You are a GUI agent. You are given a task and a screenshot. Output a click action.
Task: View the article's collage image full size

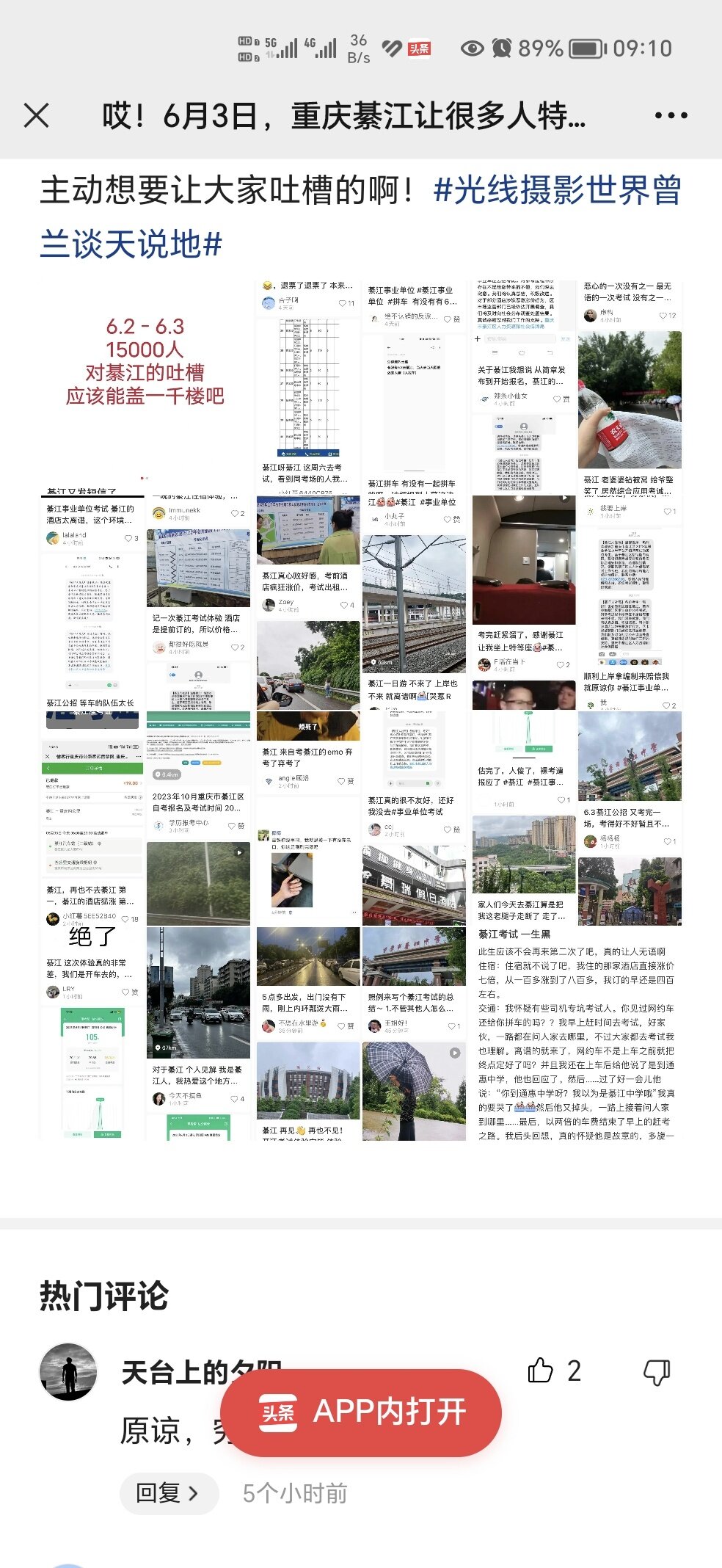pyautogui.click(x=361, y=709)
